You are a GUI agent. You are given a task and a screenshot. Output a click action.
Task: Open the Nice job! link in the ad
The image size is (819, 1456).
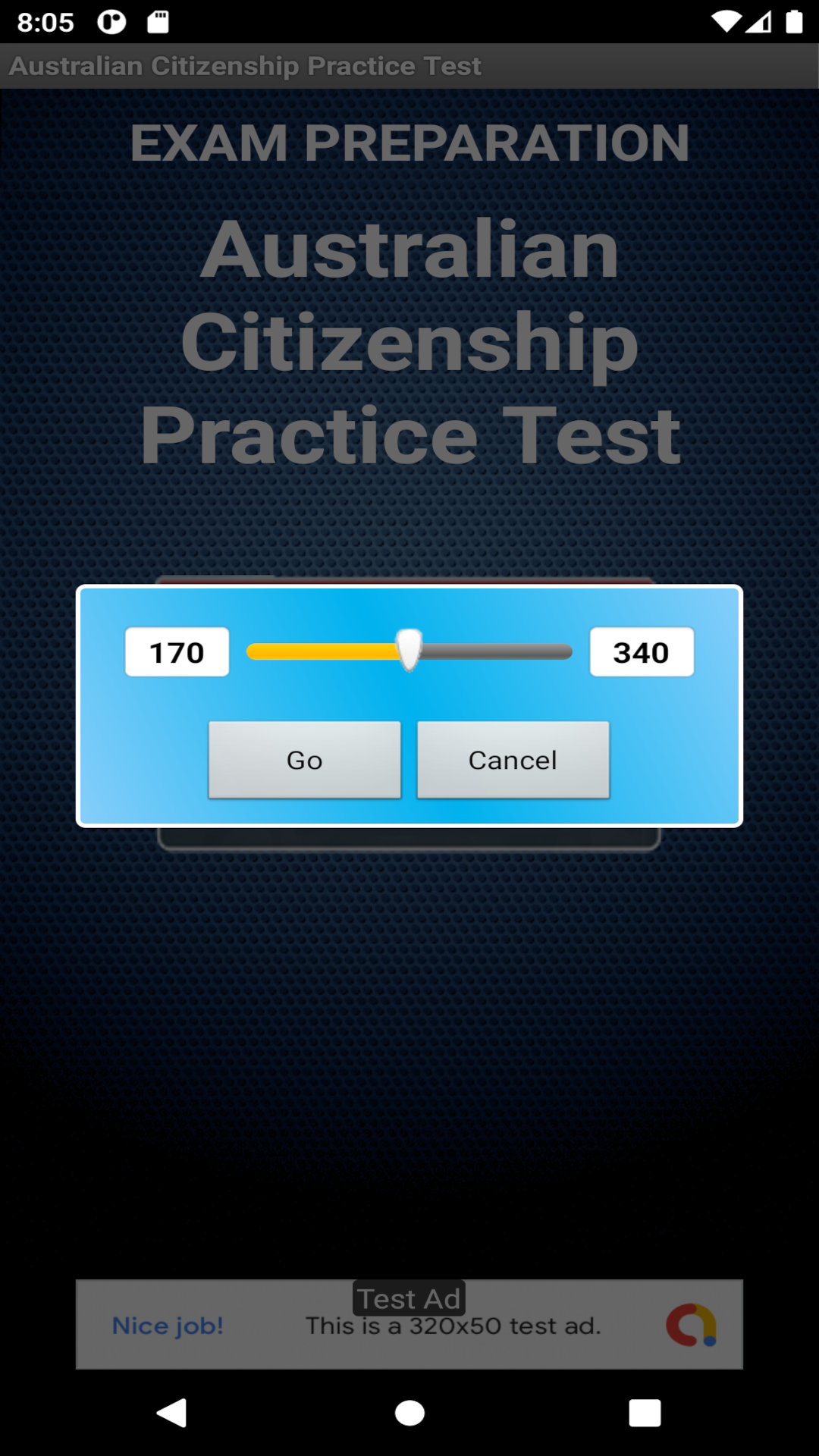click(167, 1326)
